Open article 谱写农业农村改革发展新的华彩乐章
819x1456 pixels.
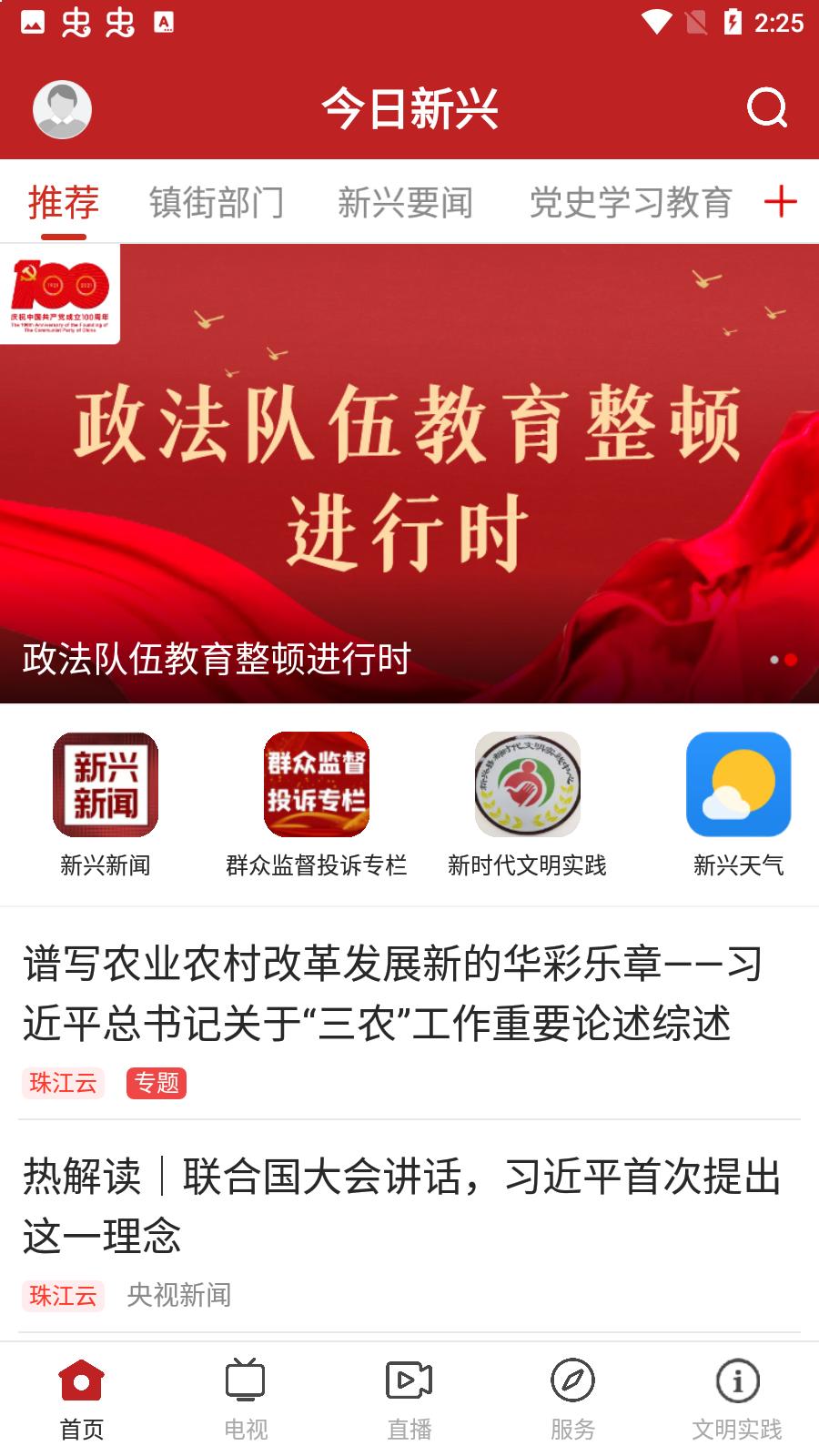(391, 994)
